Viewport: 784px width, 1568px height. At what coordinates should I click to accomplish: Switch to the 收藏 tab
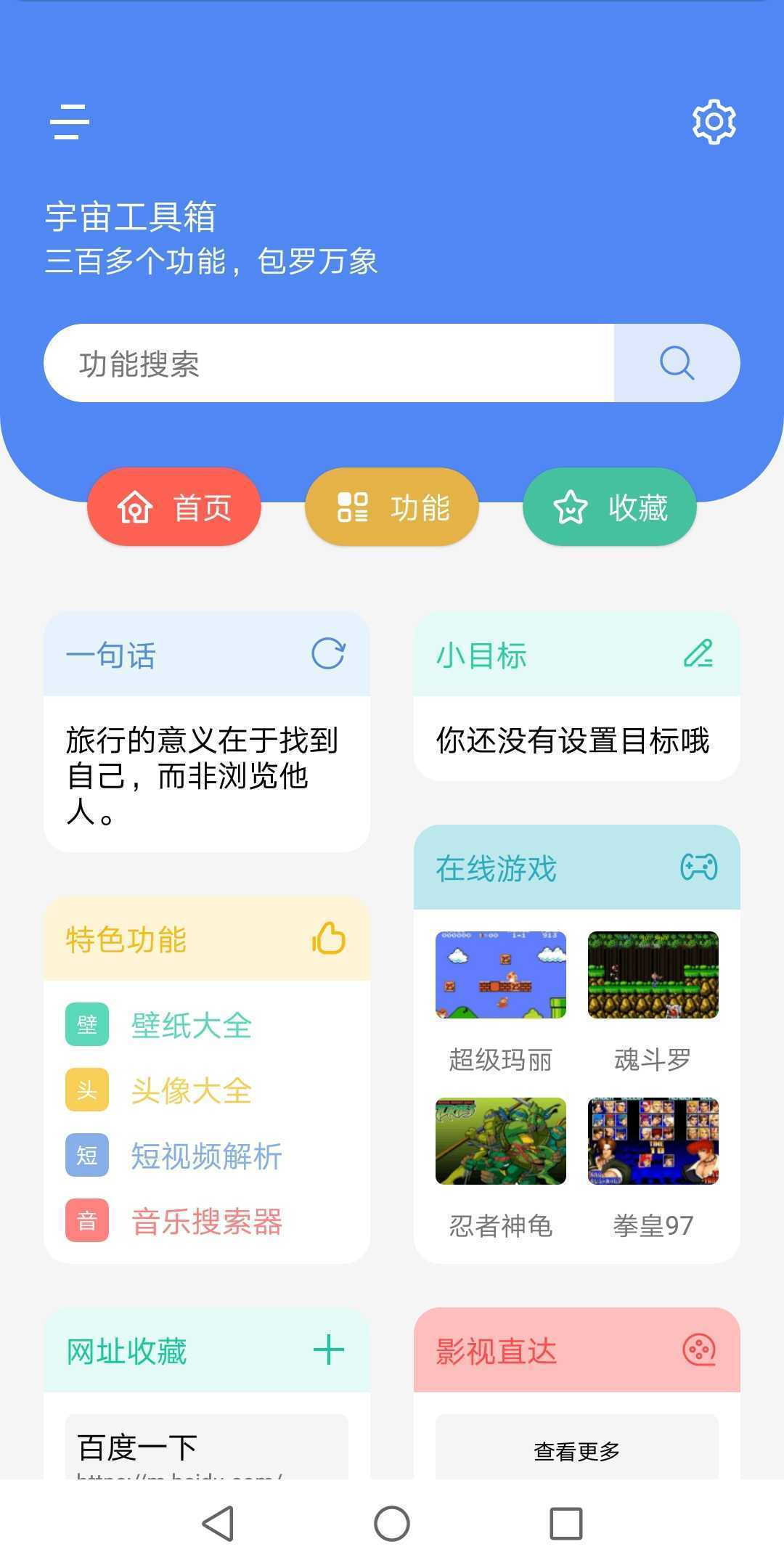tap(609, 507)
